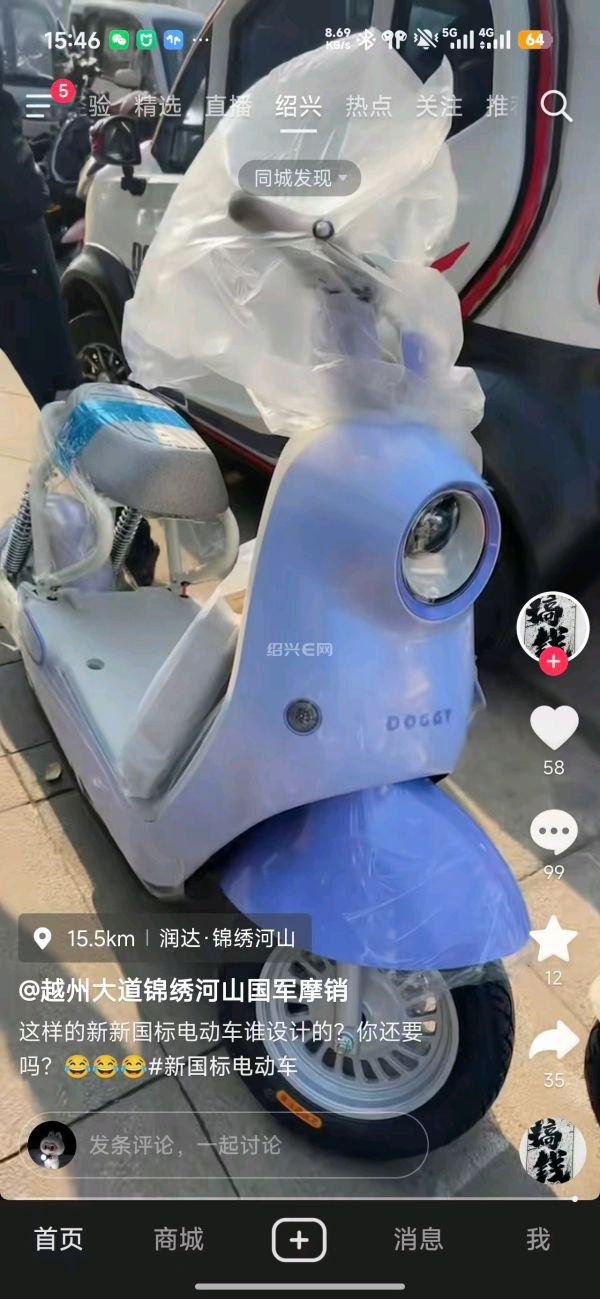Favorite this video with the star
Viewport: 600px width, 1299px height.
tap(554, 939)
